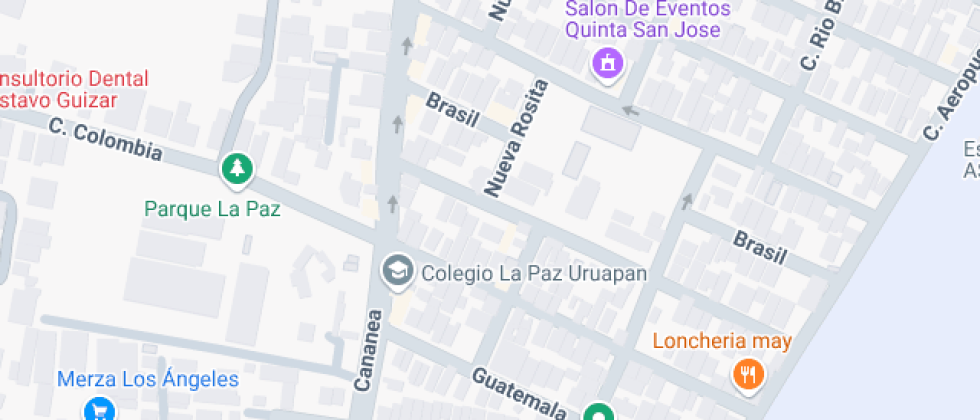Tap the Colegio La Paz Uruapan school pin
Viewport: 980px width, 420px height.
click(x=398, y=271)
